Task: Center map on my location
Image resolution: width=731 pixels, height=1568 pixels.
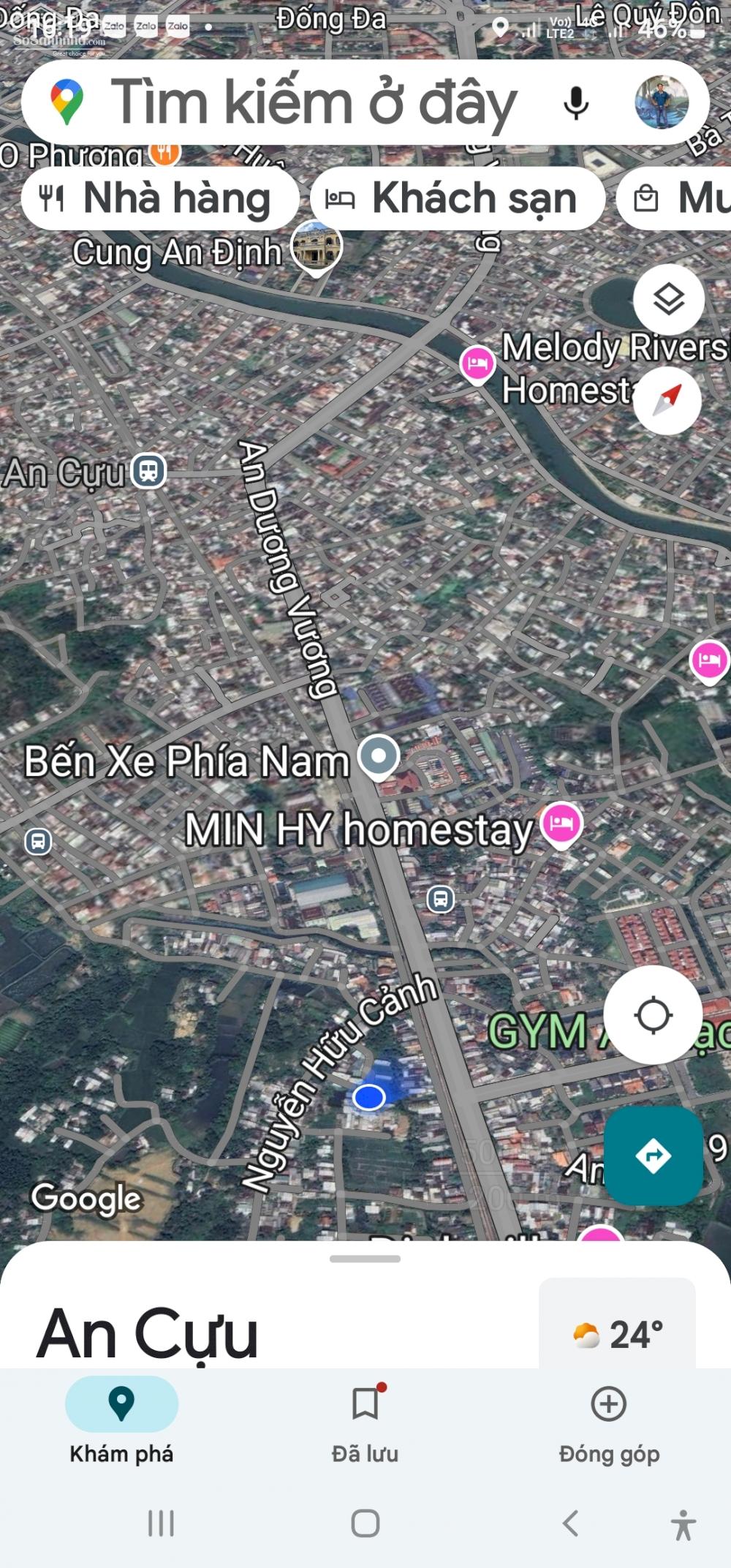Action: pos(653,1015)
